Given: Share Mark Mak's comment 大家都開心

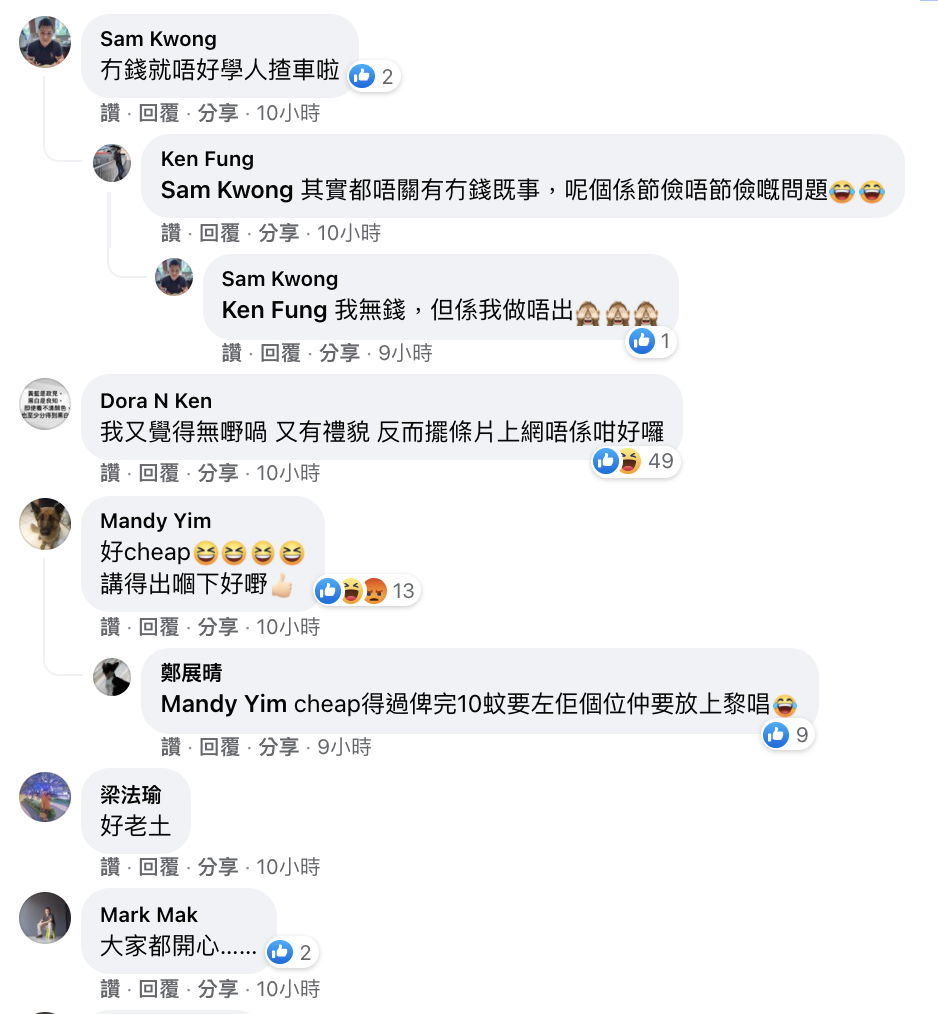Looking at the screenshot, I should (x=218, y=989).
